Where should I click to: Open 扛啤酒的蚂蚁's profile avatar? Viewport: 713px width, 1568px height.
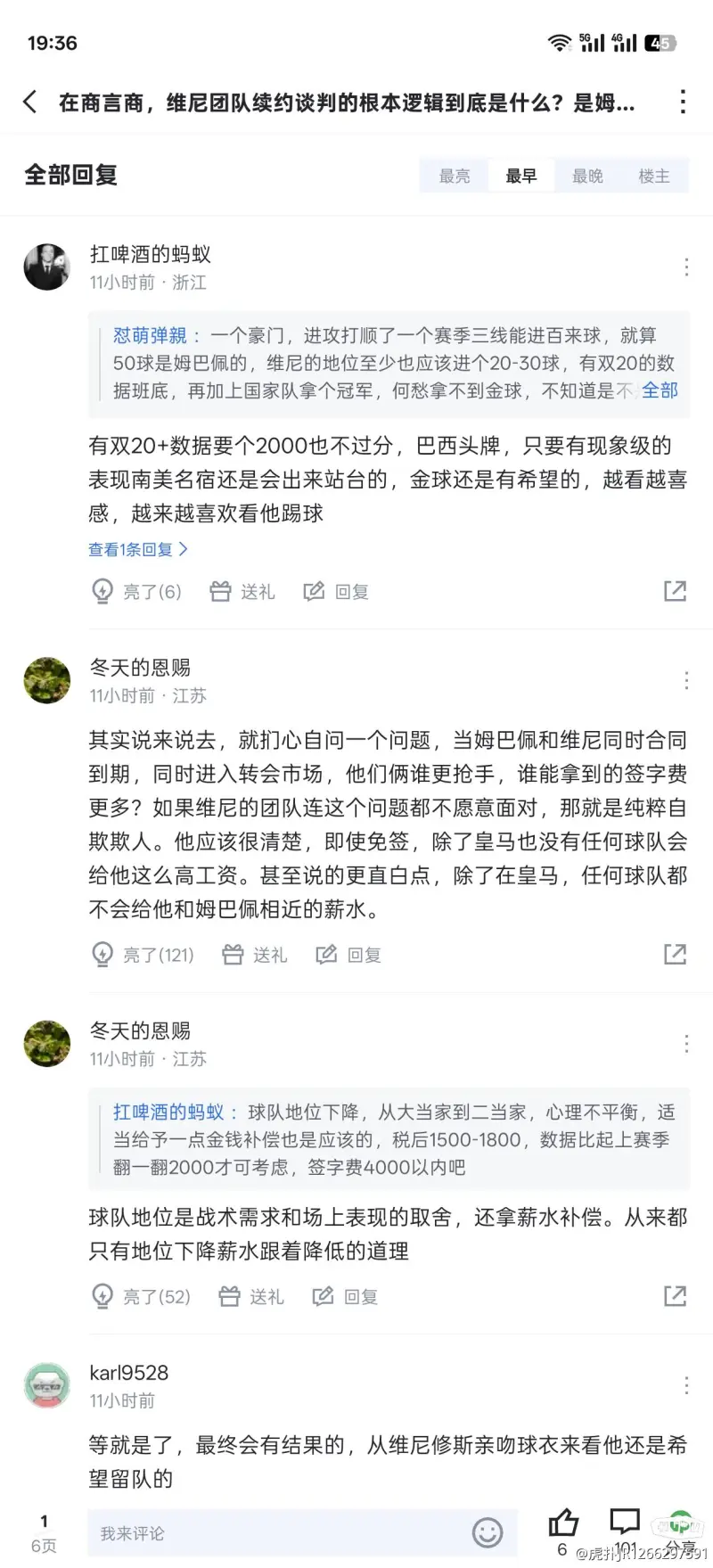click(x=46, y=267)
